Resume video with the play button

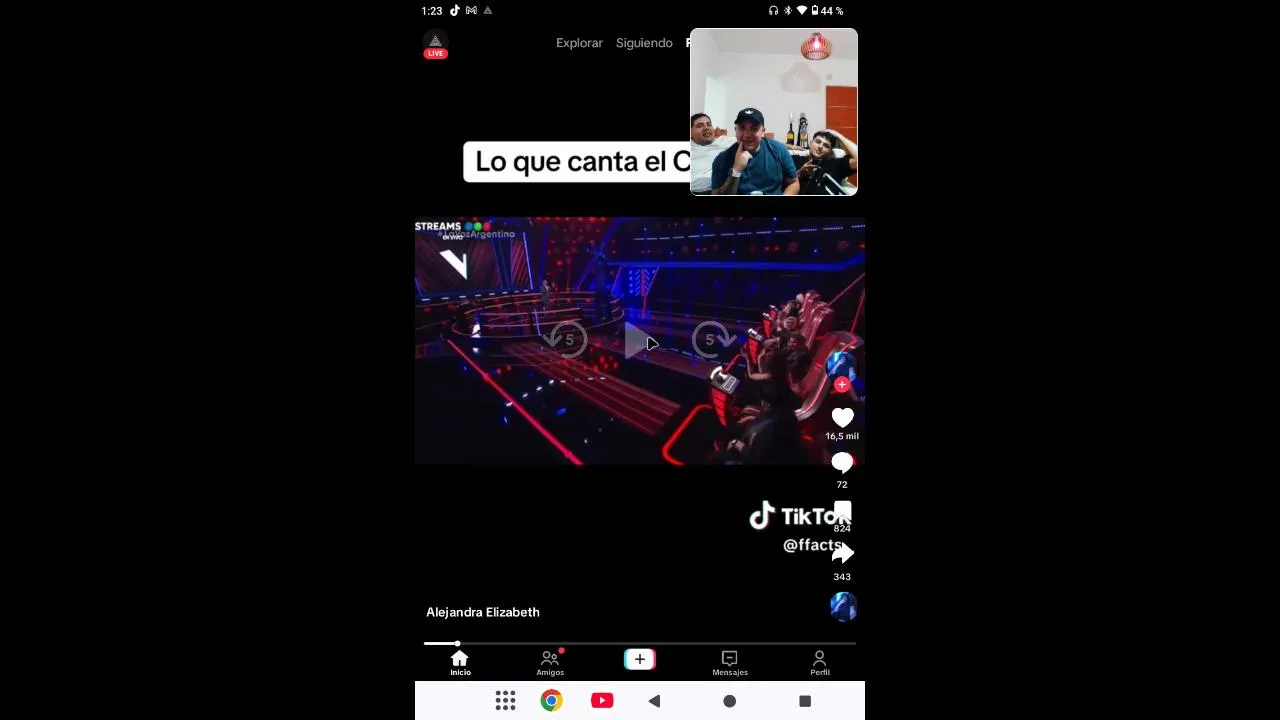(x=638, y=341)
